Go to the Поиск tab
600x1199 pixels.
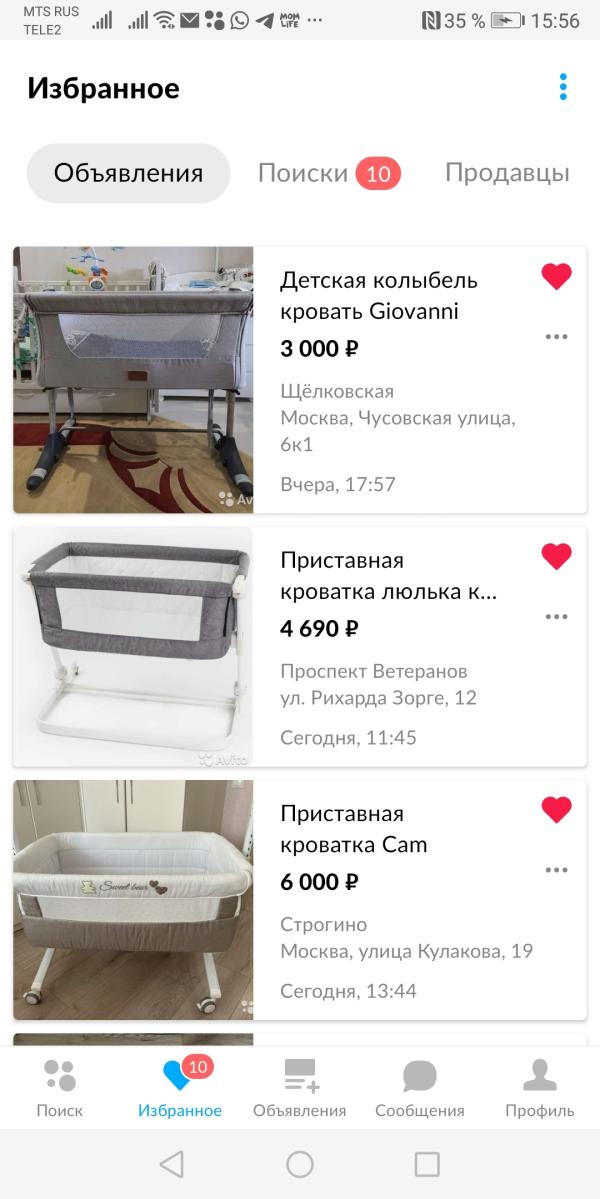tap(60, 1088)
